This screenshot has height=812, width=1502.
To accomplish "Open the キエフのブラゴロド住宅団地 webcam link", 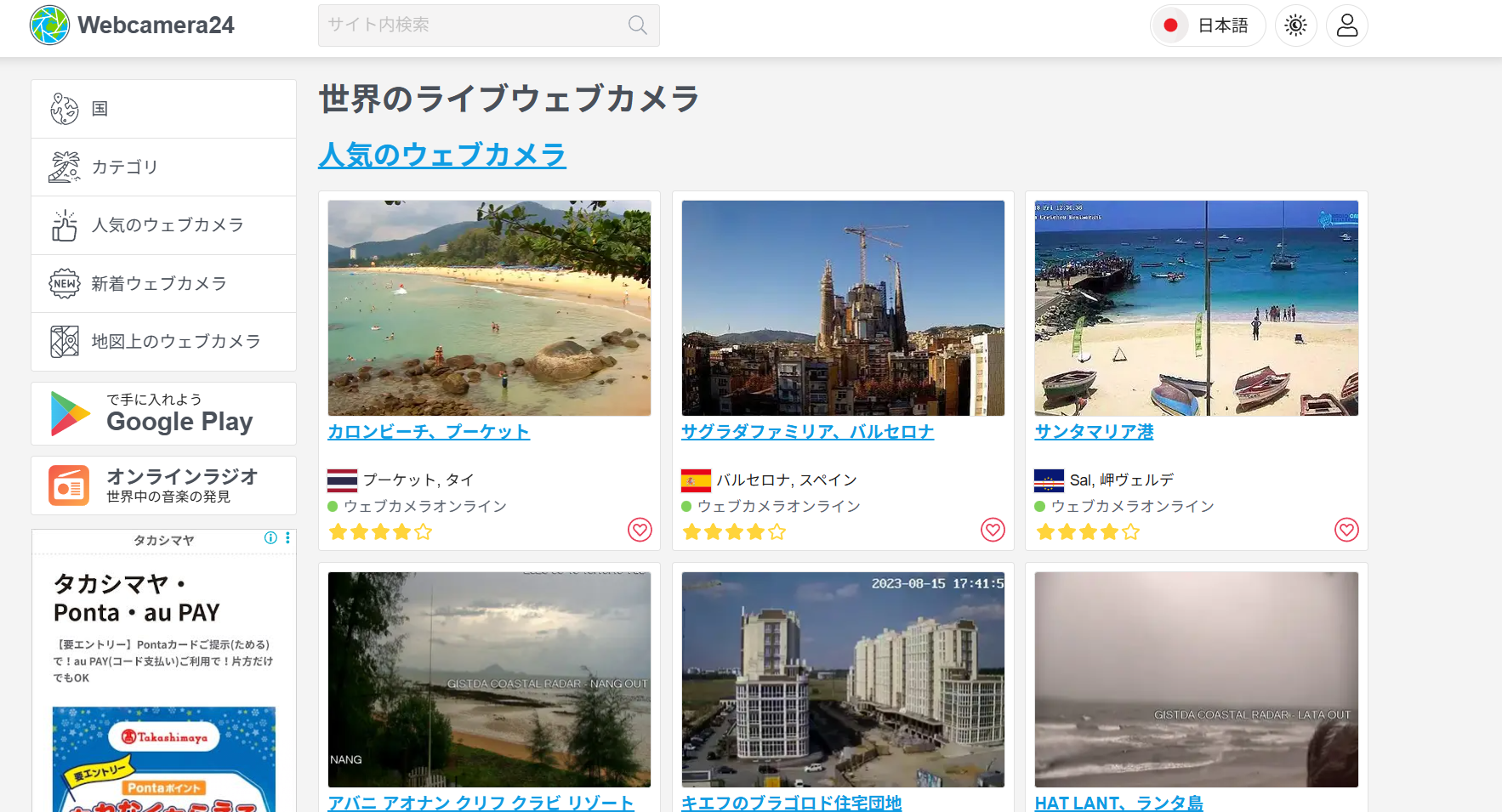I will coord(791,803).
